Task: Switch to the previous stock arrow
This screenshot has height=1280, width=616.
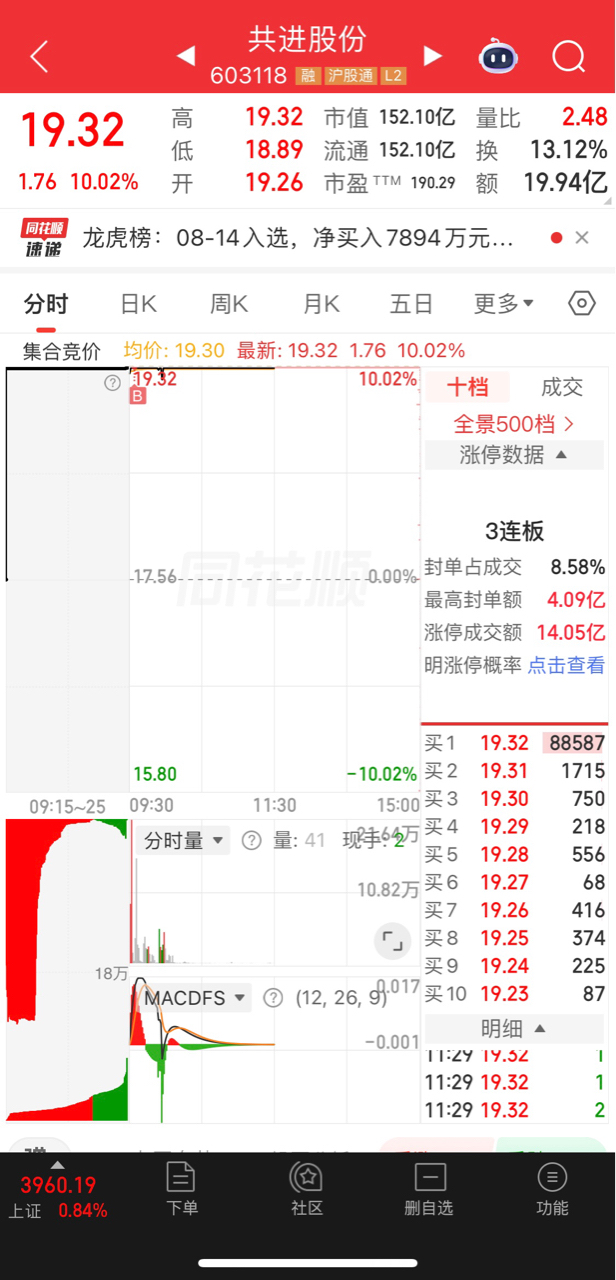Action: [x=185, y=56]
